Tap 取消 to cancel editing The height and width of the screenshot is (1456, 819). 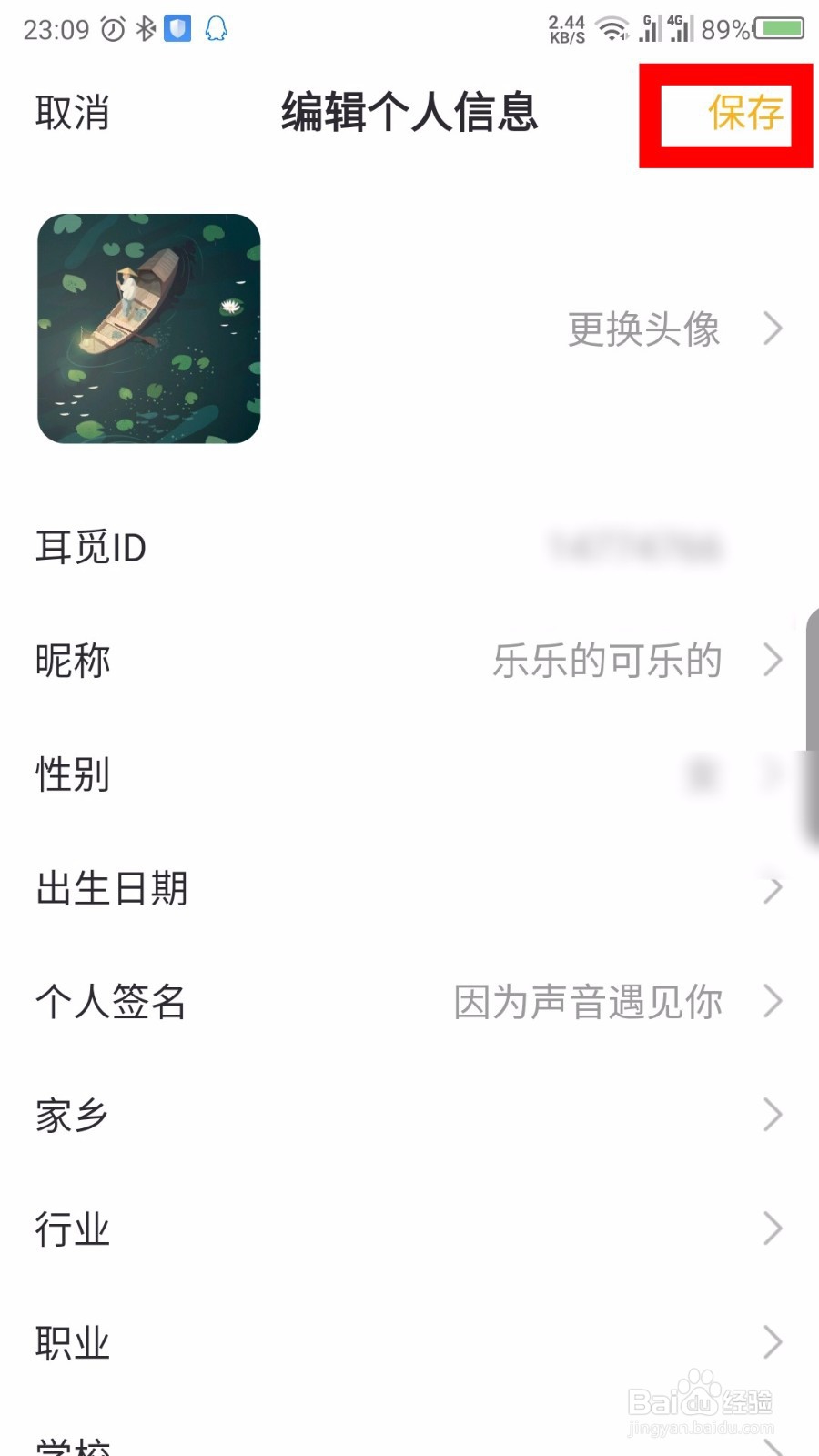tap(73, 114)
